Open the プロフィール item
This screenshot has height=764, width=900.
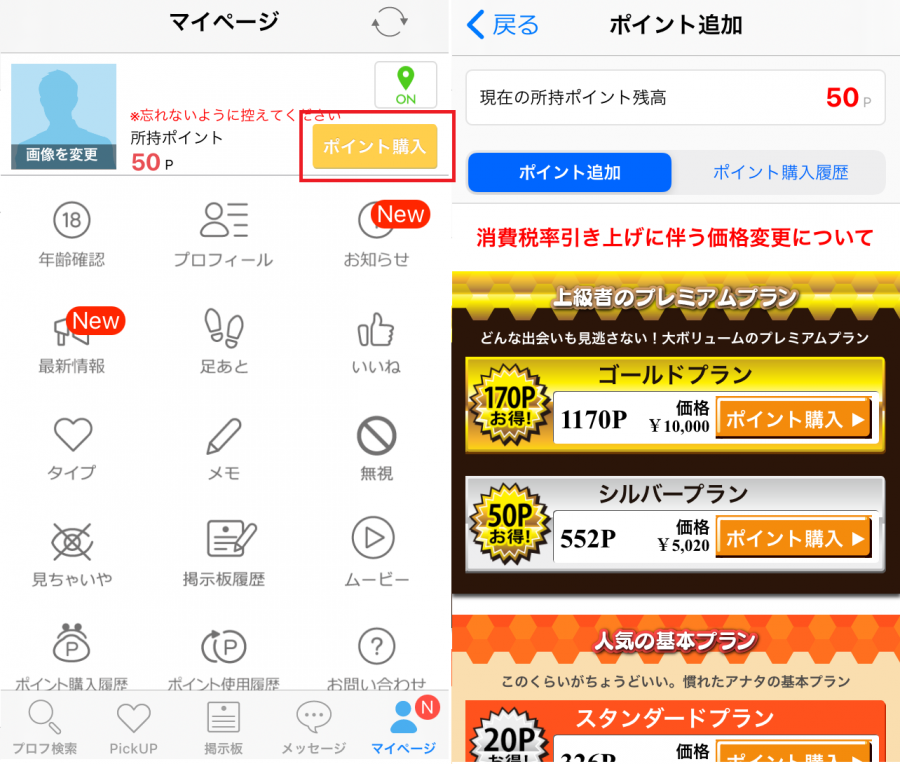coord(223,235)
